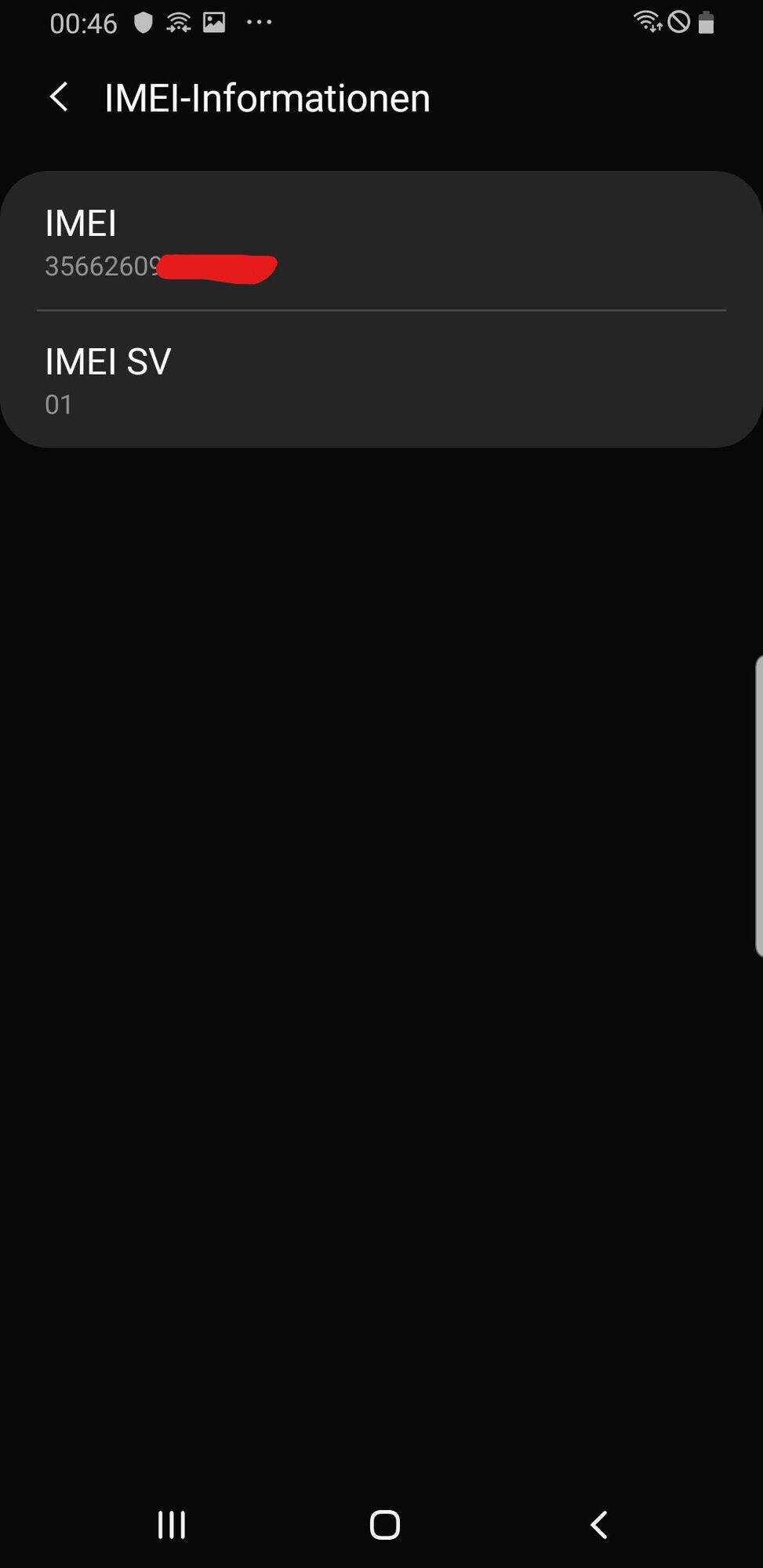Go back from IMEI-Informationen screen
This screenshot has width=763, height=1568.
pos(60,97)
